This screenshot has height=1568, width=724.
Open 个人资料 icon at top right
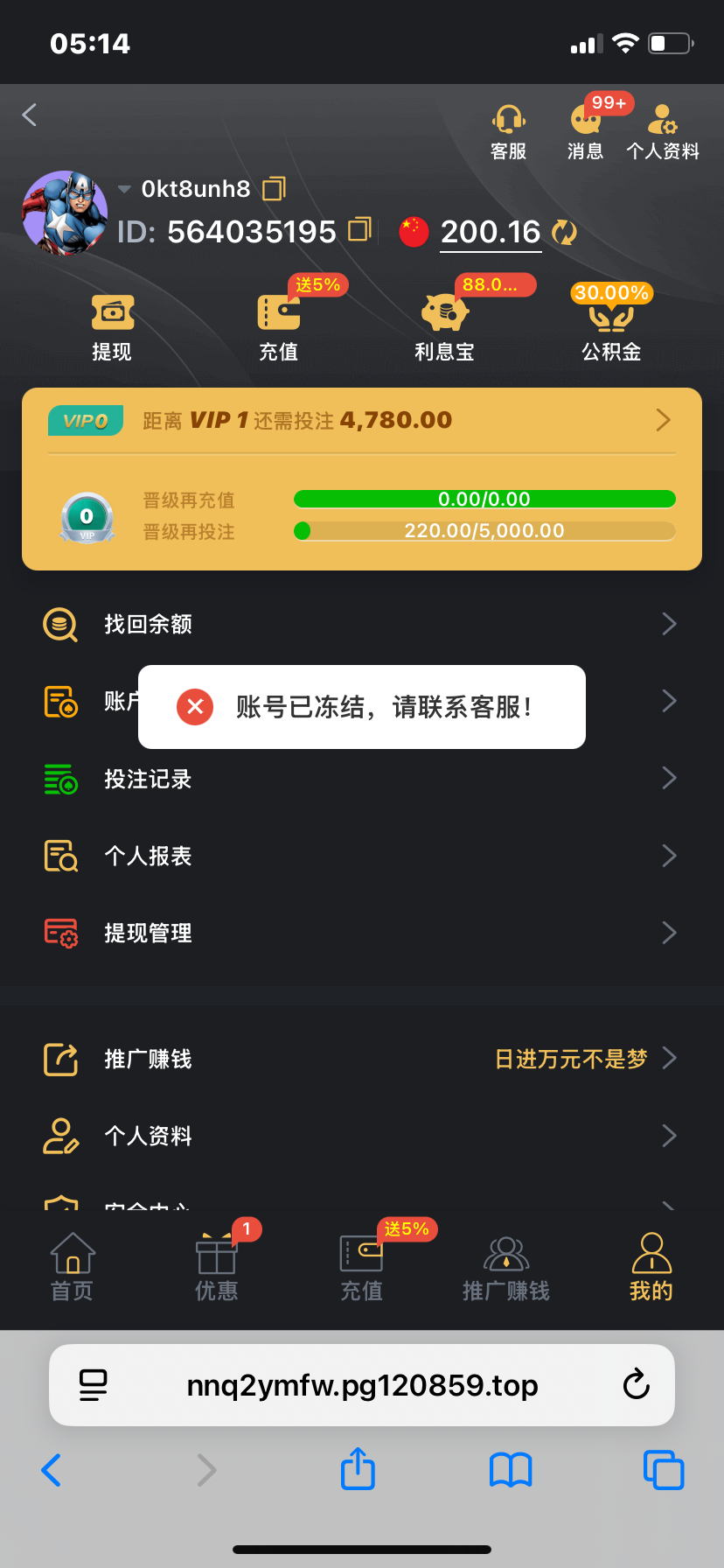[662, 129]
